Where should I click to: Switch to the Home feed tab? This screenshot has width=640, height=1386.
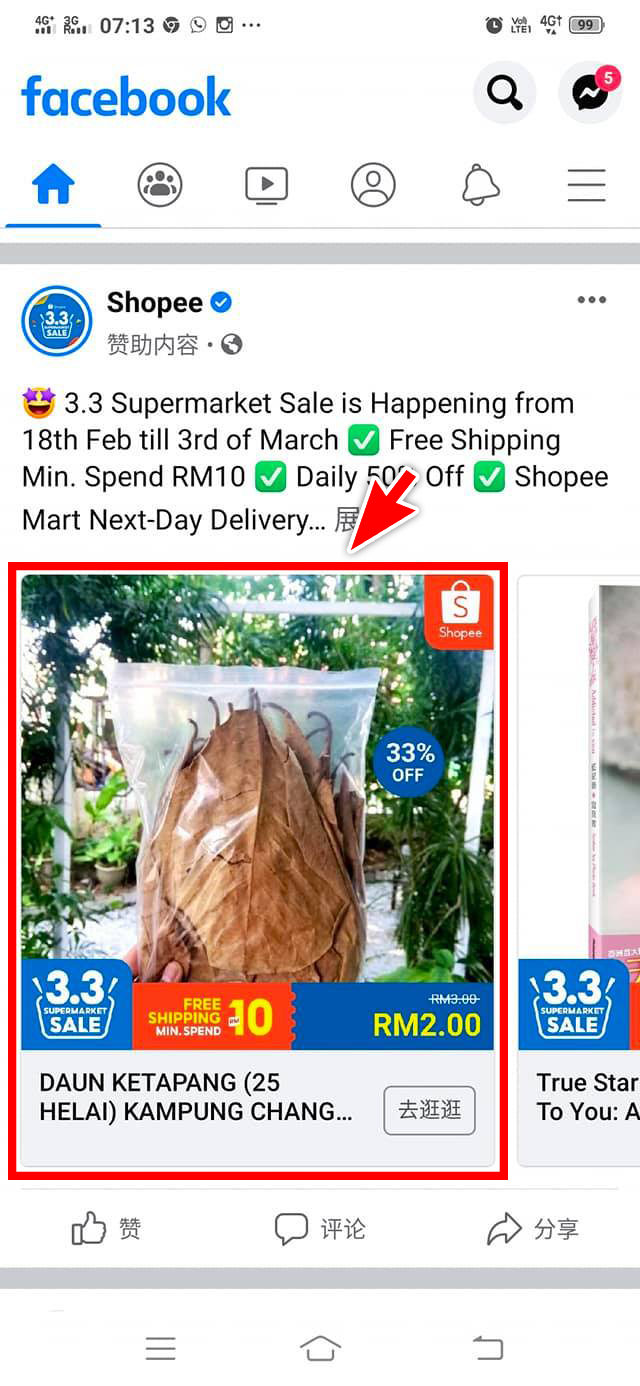click(53, 185)
